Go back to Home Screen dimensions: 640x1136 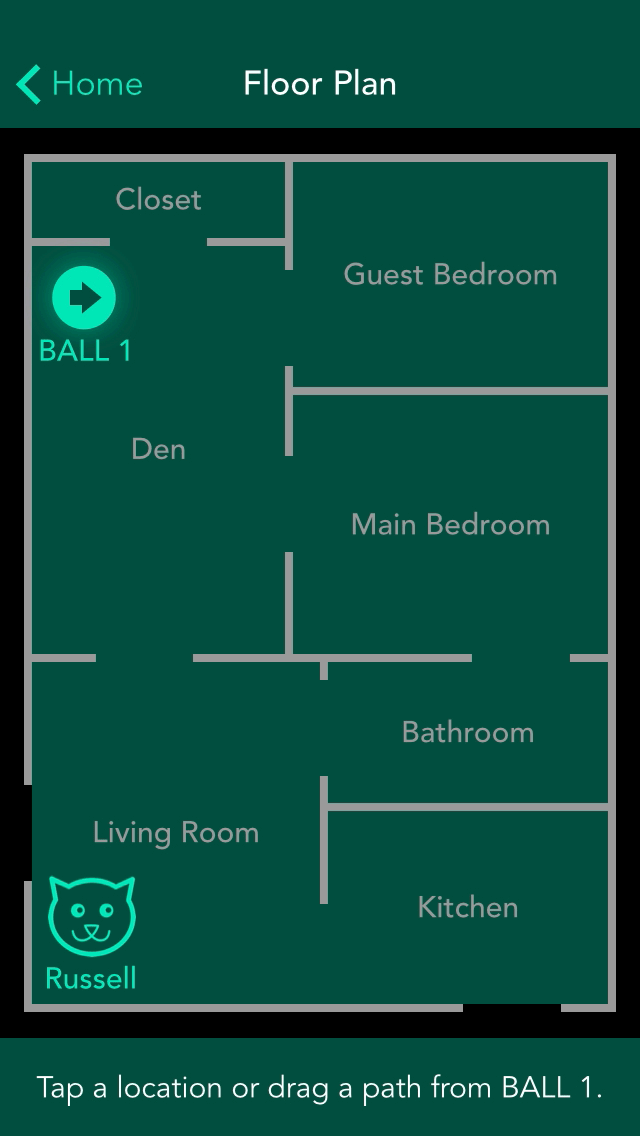[80, 84]
